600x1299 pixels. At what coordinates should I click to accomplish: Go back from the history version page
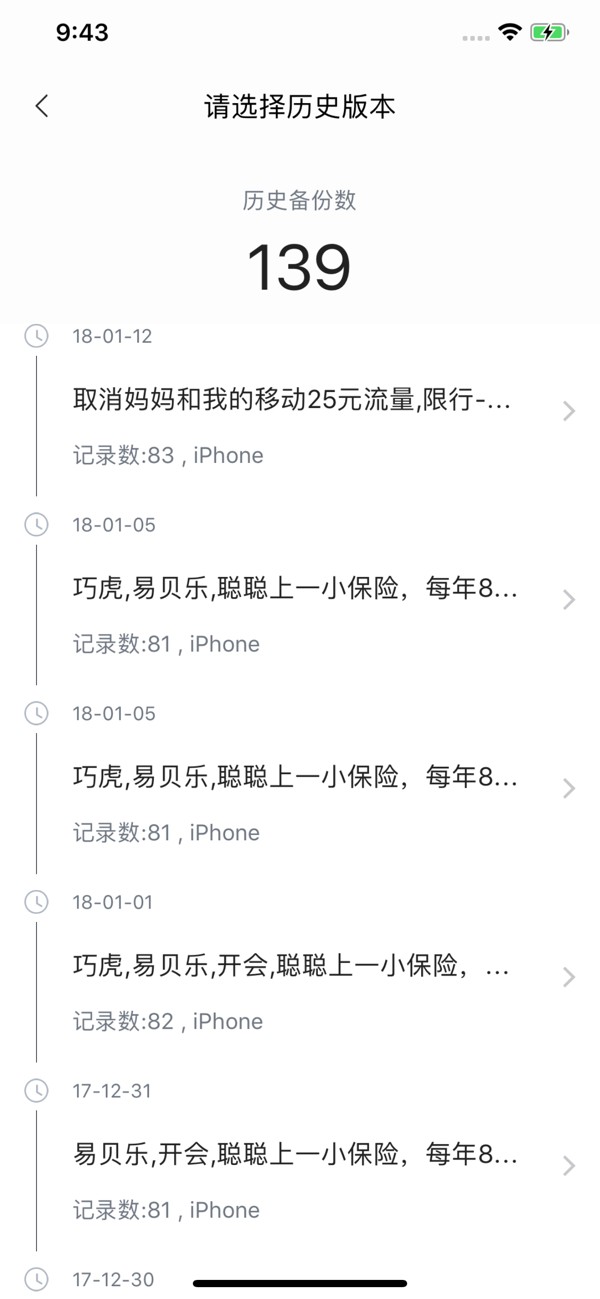click(x=41, y=107)
